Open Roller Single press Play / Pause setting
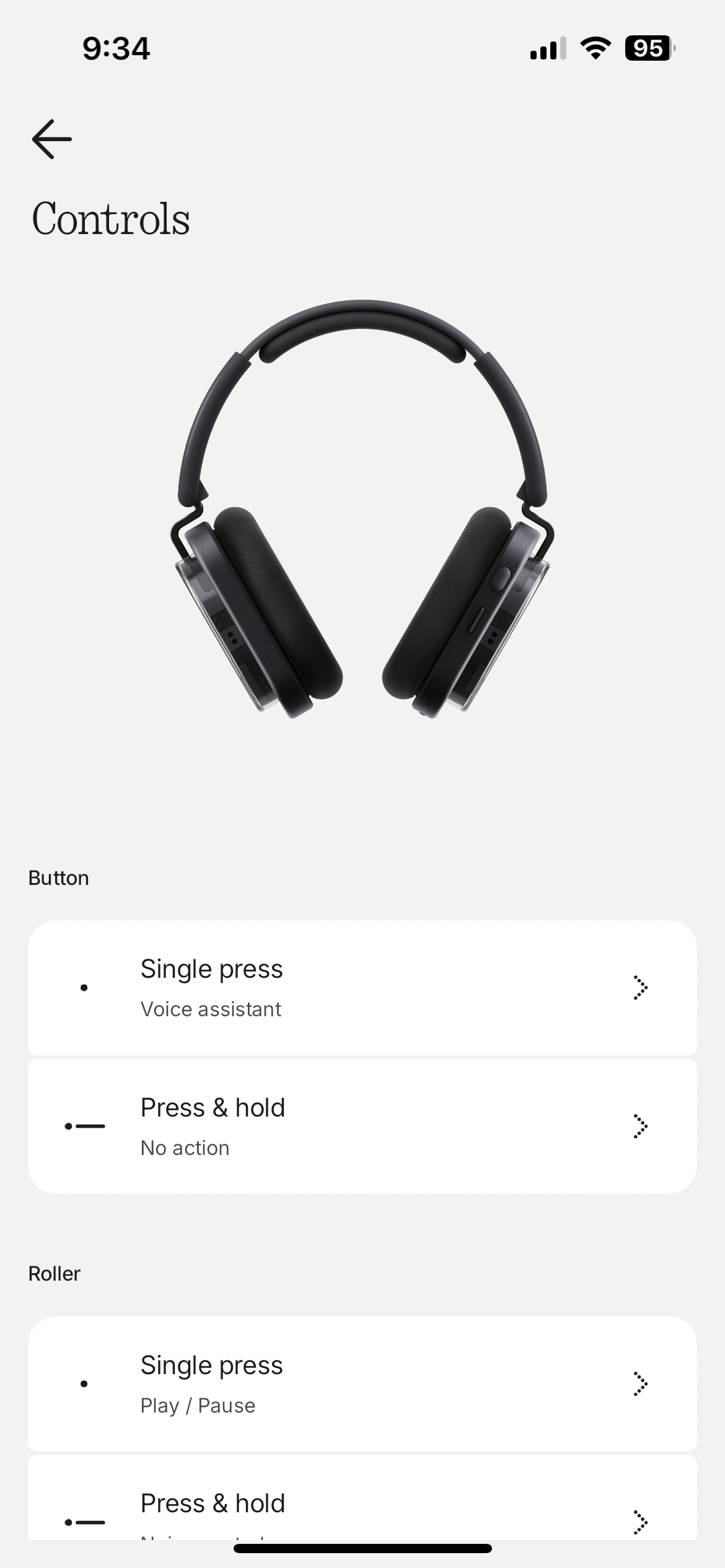 pyautogui.click(x=362, y=1384)
